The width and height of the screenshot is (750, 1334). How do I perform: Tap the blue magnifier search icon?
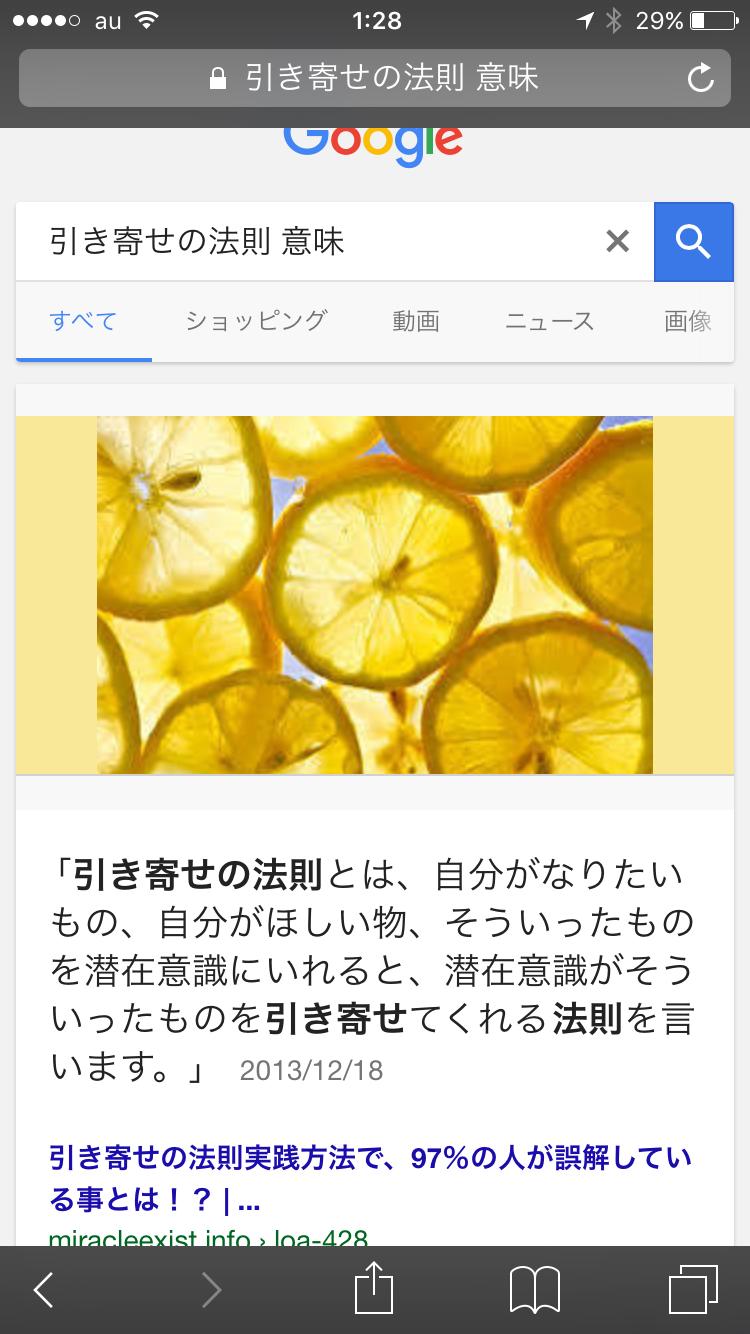(x=693, y=241)
